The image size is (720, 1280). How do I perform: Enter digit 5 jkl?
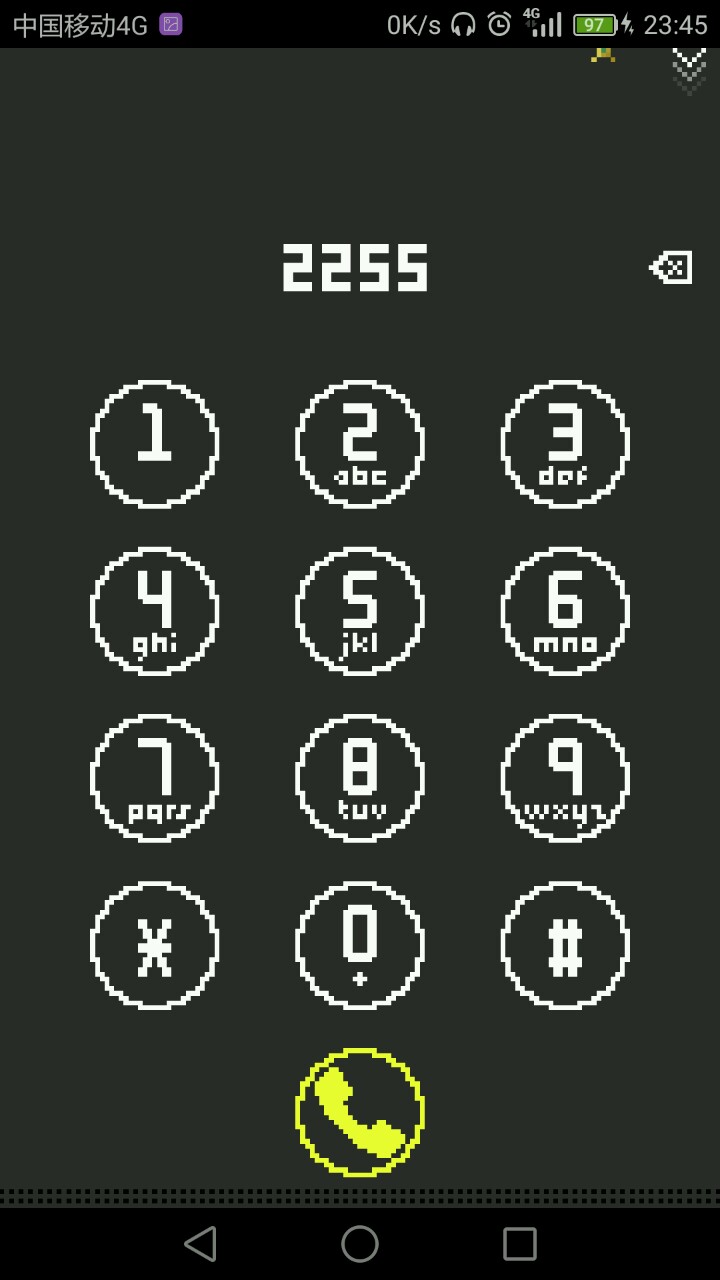[360, 611]
